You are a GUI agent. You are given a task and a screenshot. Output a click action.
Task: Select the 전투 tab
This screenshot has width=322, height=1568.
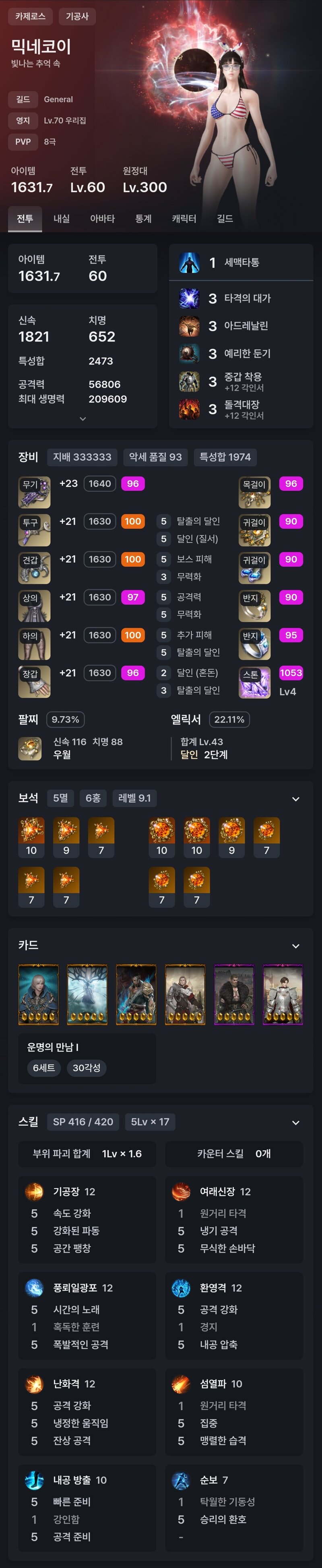[x=25, y=219]
